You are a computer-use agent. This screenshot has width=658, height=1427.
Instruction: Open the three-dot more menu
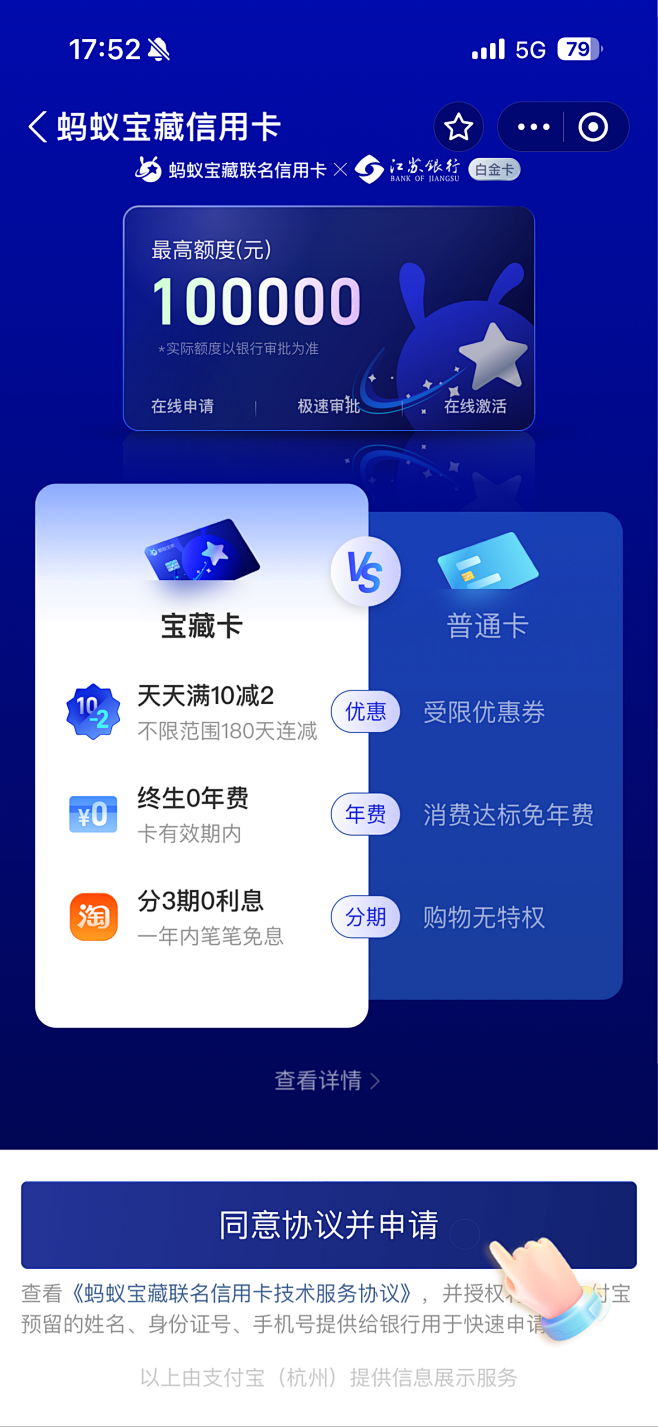coord(533,127)
